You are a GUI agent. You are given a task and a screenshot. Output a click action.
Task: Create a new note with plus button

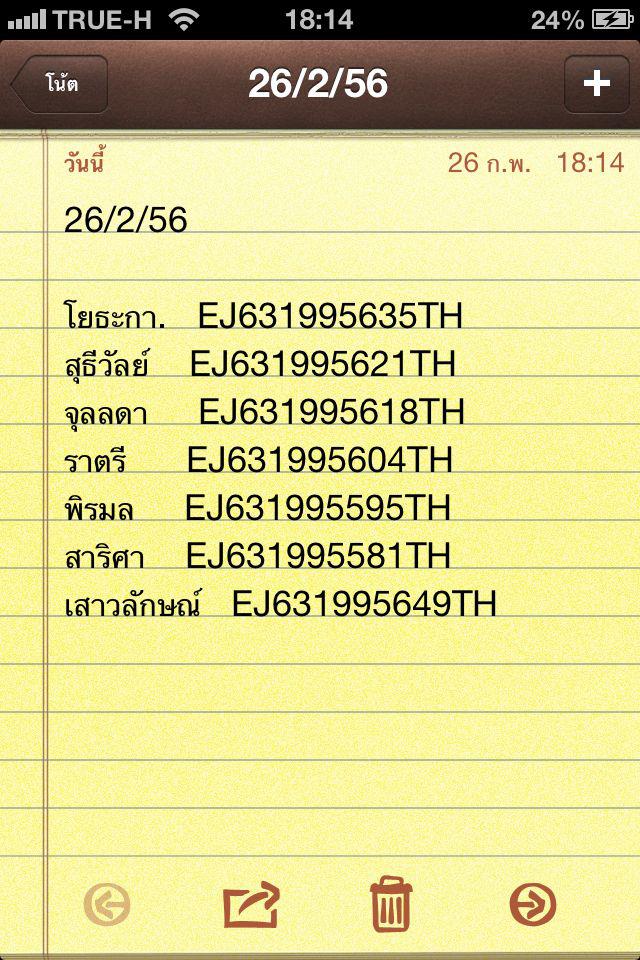click(596, 84)
